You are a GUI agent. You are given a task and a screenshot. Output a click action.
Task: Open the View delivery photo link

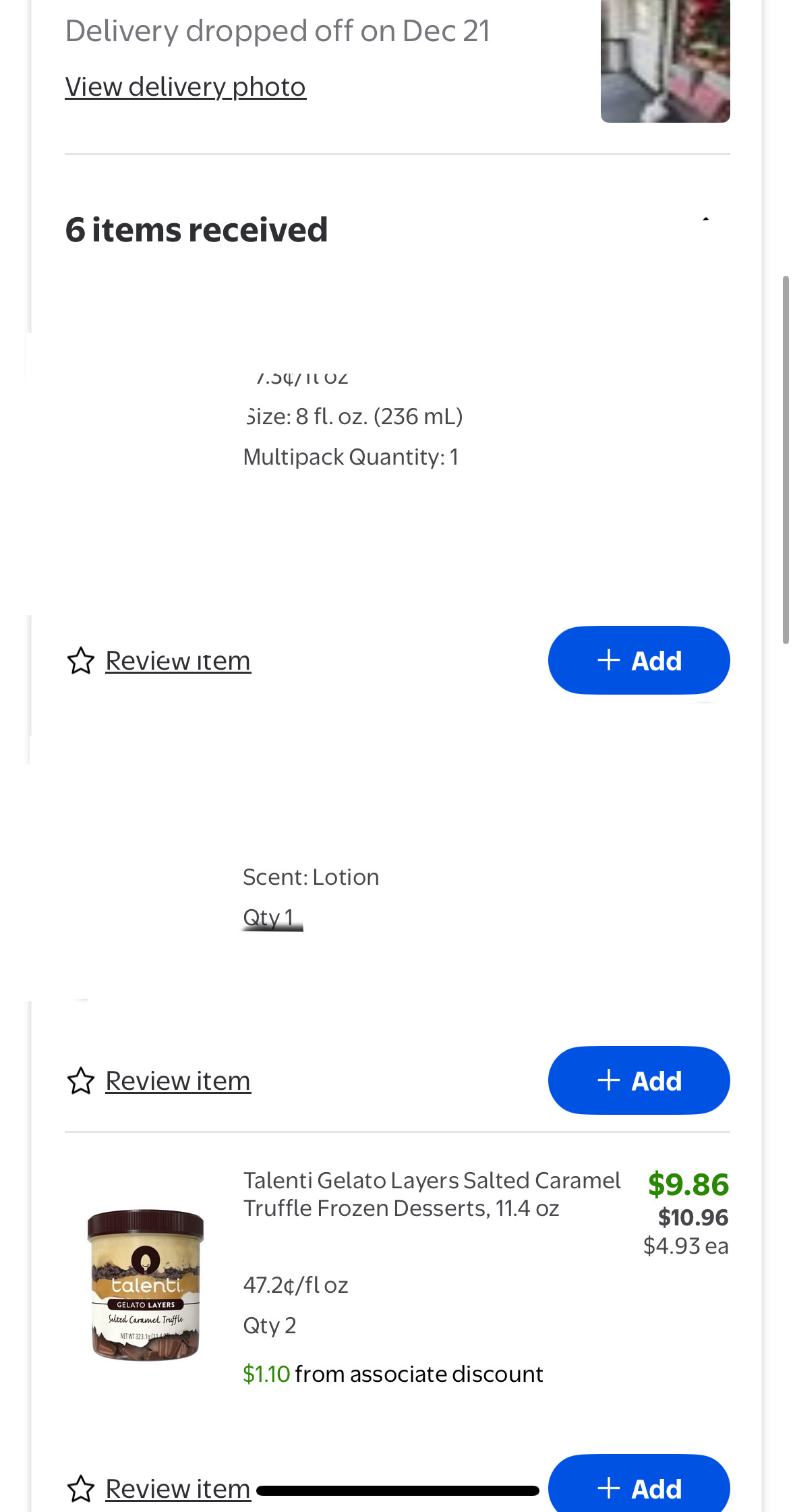click(185, 87)
